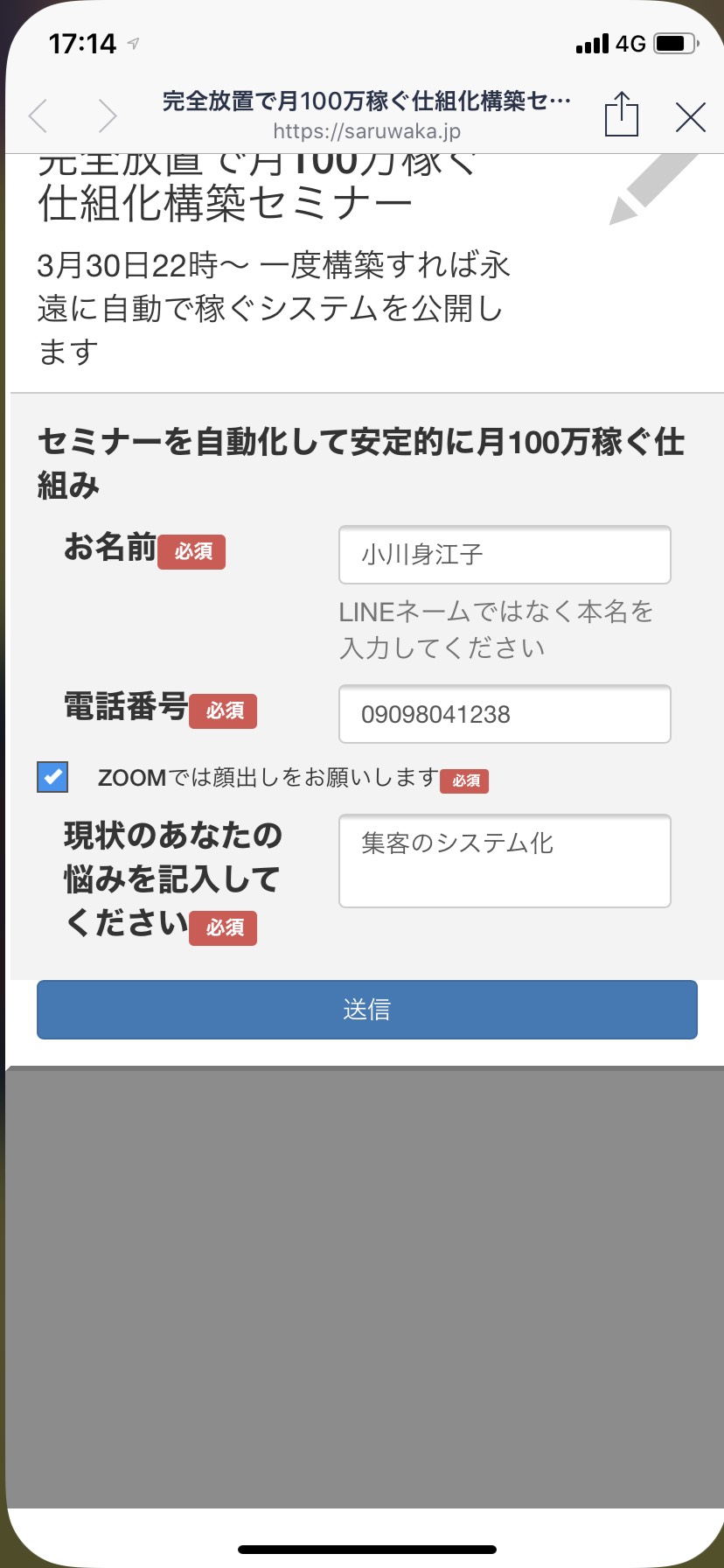The image size is (724, 1568).
Task: Go back in the in-app browser
Action: pos(38,115)
